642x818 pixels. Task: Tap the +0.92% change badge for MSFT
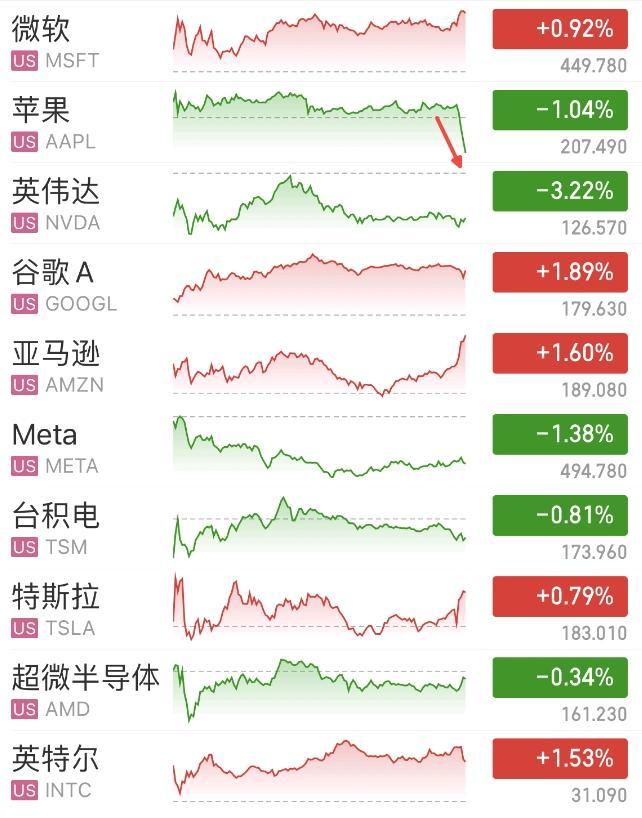(560, 29)
